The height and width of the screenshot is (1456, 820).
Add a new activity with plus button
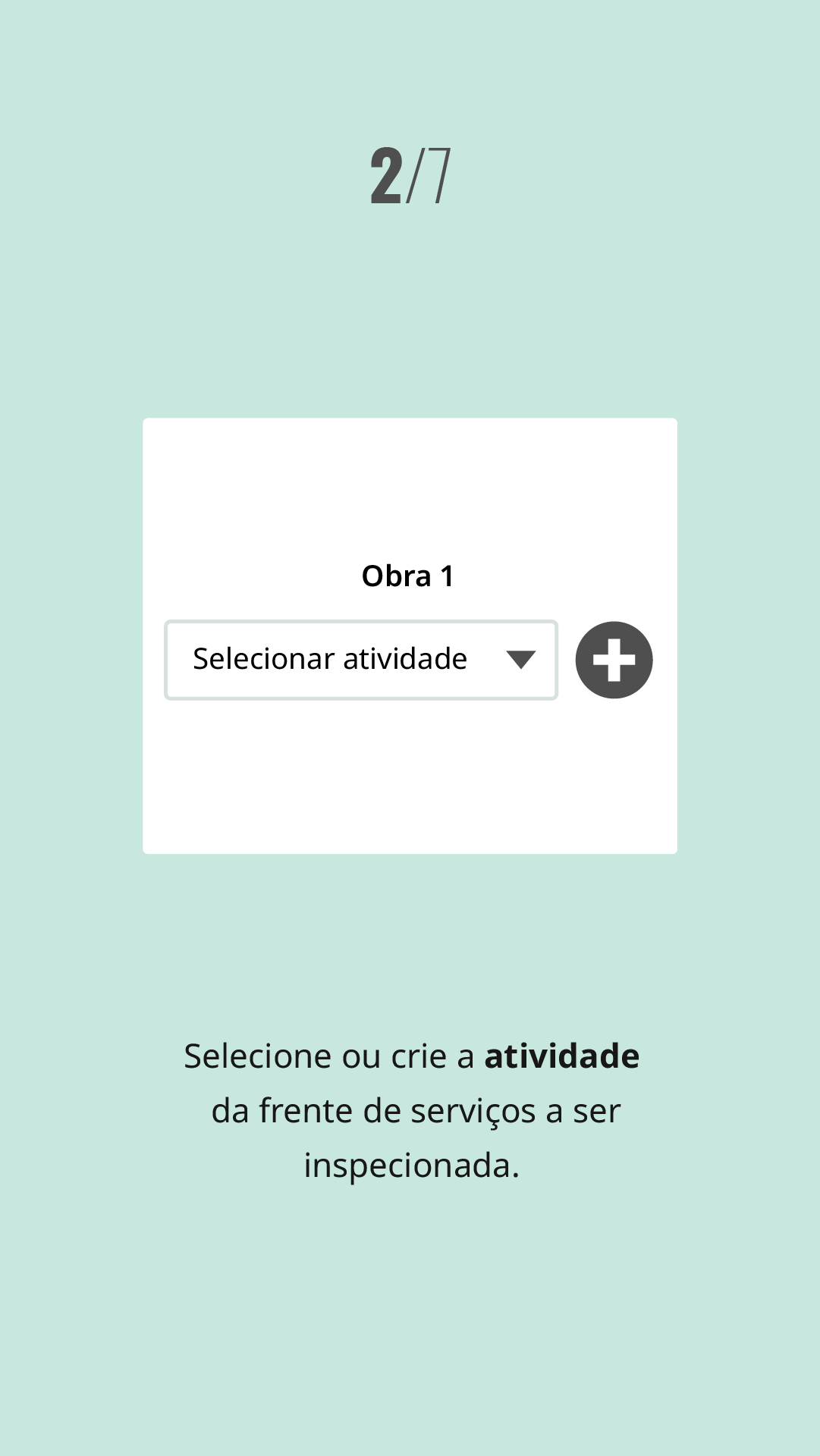pyautogui.click(x=614, y=660)
